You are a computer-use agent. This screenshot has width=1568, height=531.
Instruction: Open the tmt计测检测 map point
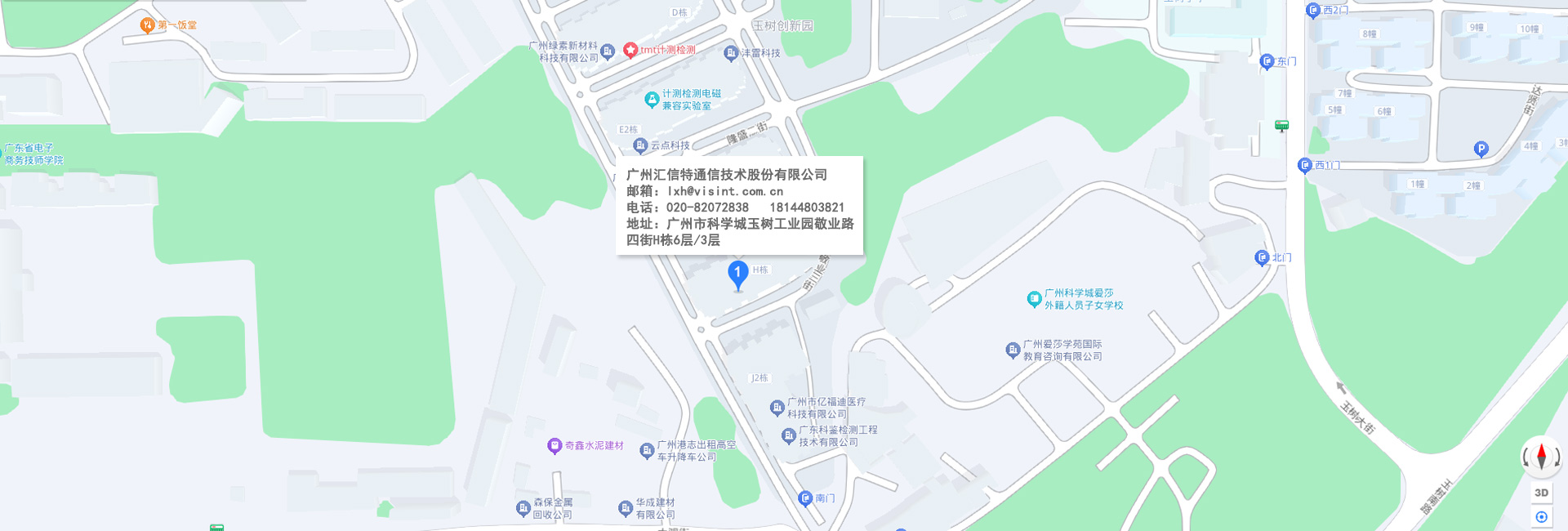pyautogui.click(x=630, y=50)
